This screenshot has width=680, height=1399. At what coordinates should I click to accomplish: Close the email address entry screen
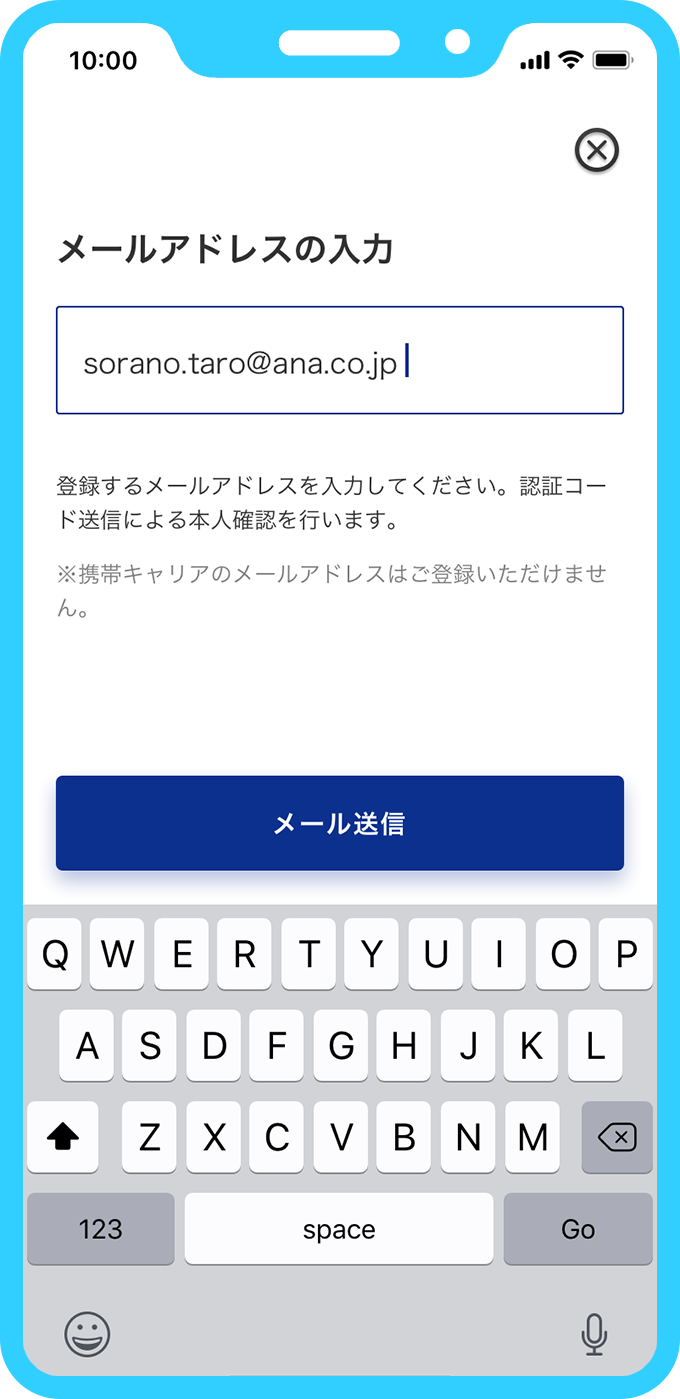point(597,151)
